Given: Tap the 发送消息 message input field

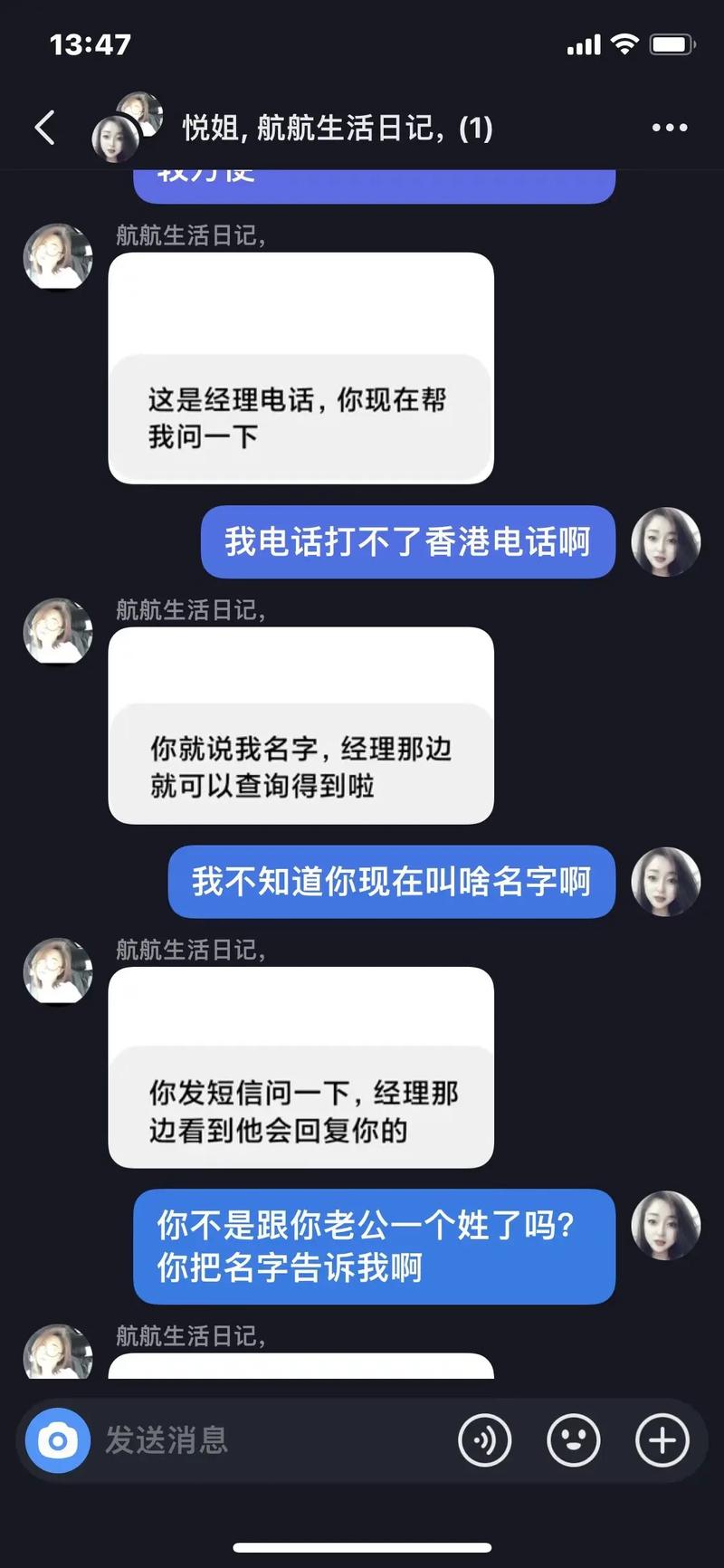Looking at the screenshot, I should pyautogui.click(x=271, y=1439).
